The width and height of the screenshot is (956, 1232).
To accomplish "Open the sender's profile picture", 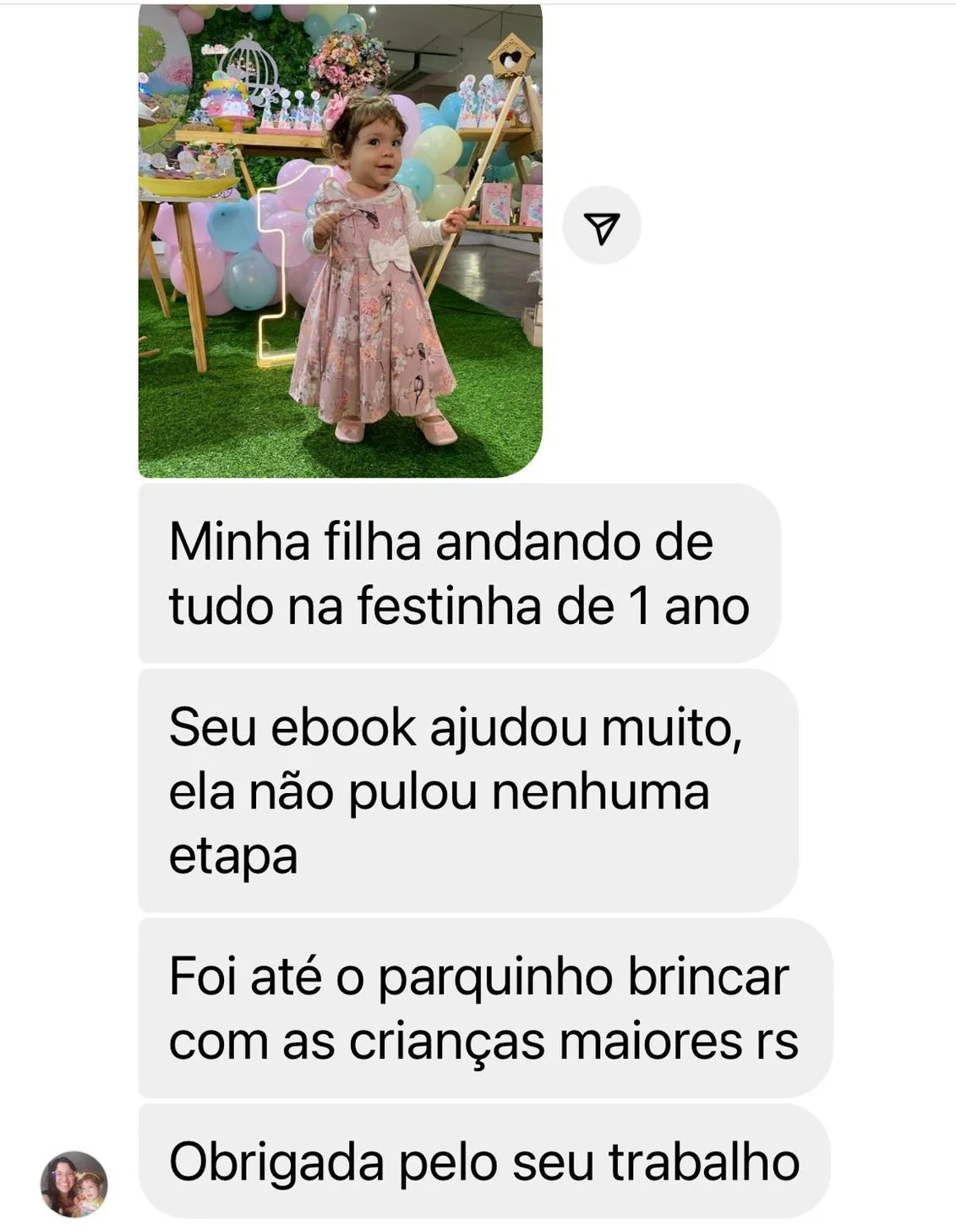I will 74,1183.
